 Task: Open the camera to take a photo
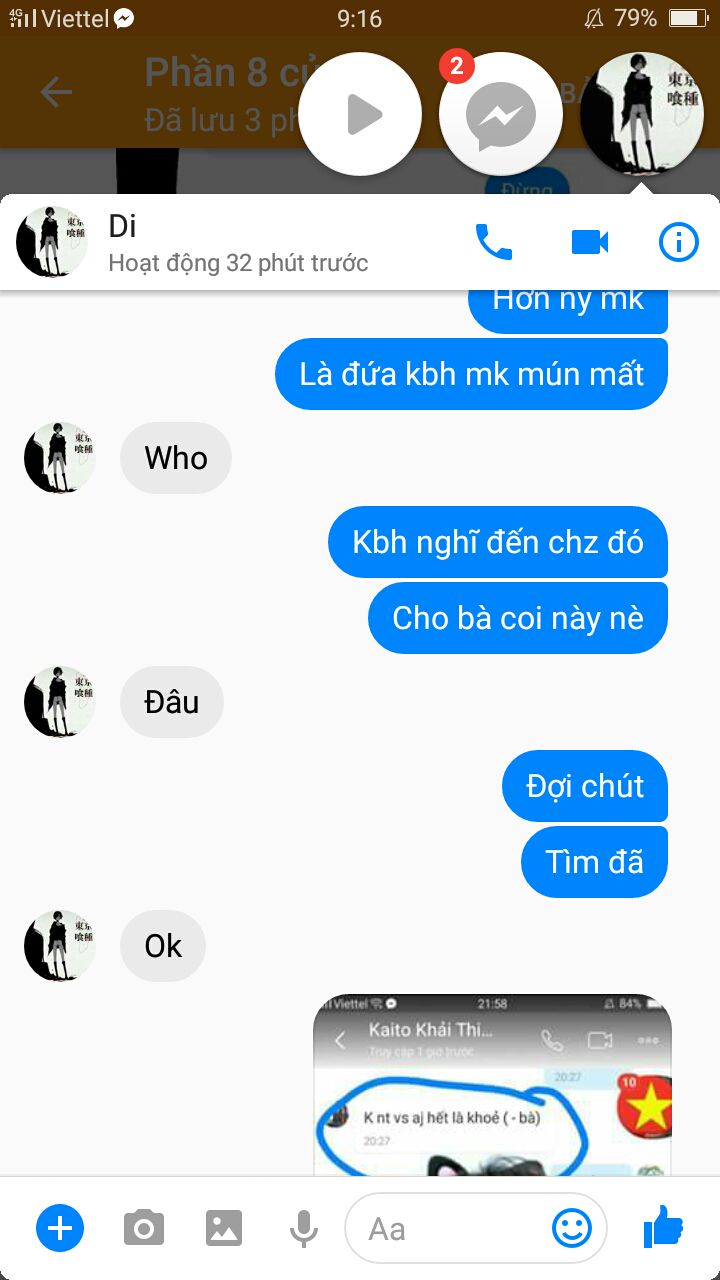(x=144, y=1228)
